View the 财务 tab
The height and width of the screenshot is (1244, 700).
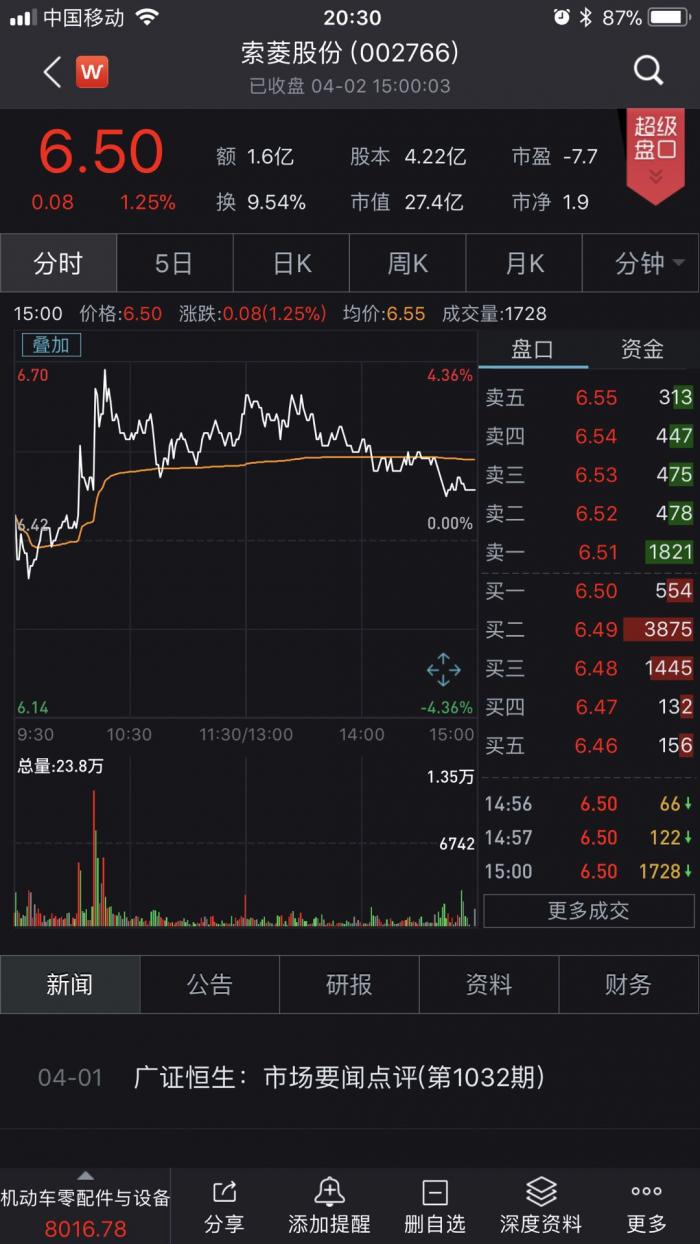click(627, 985)
